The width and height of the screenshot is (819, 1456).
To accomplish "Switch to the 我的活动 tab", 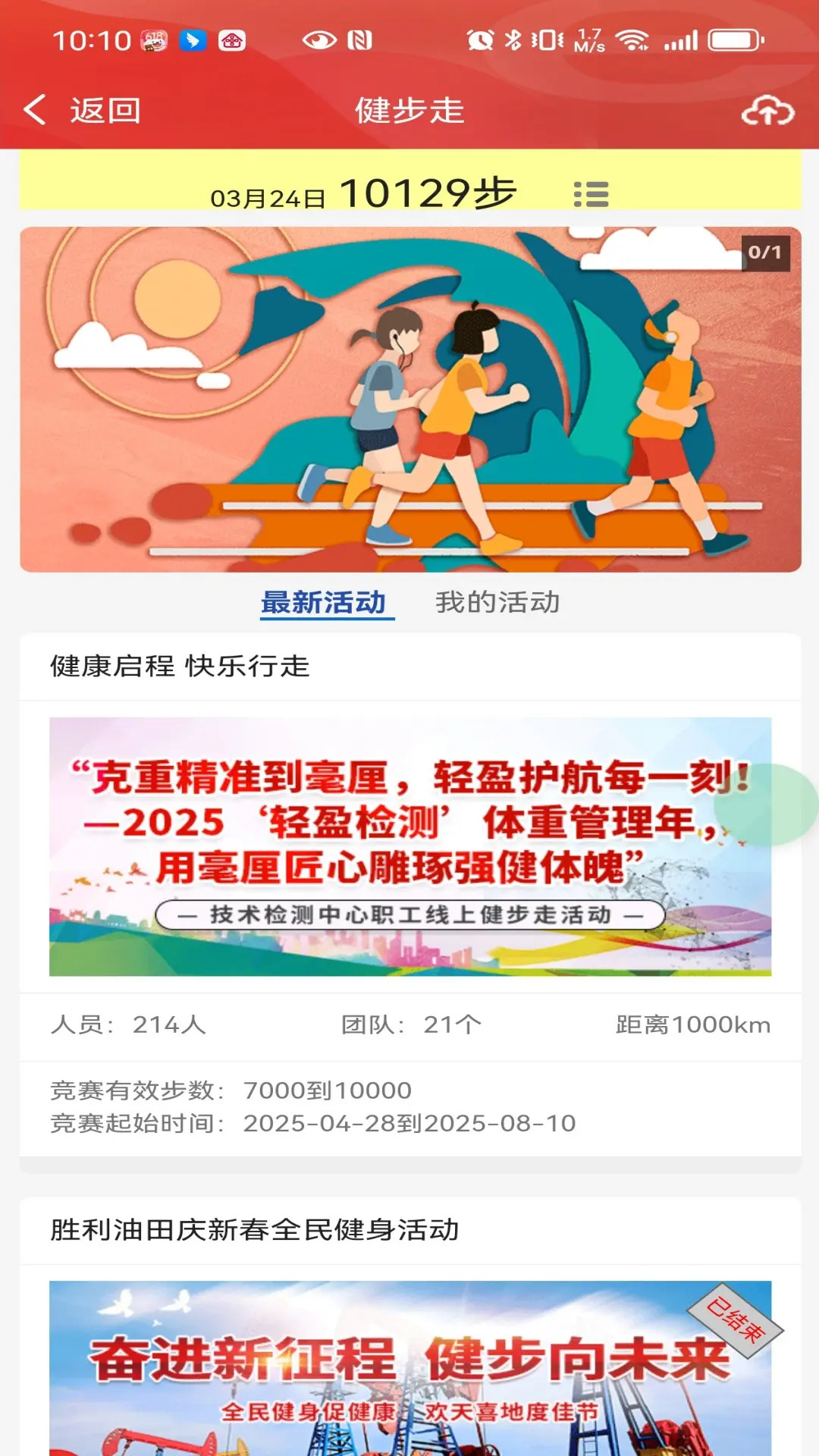I will click(x=497, y=603).
